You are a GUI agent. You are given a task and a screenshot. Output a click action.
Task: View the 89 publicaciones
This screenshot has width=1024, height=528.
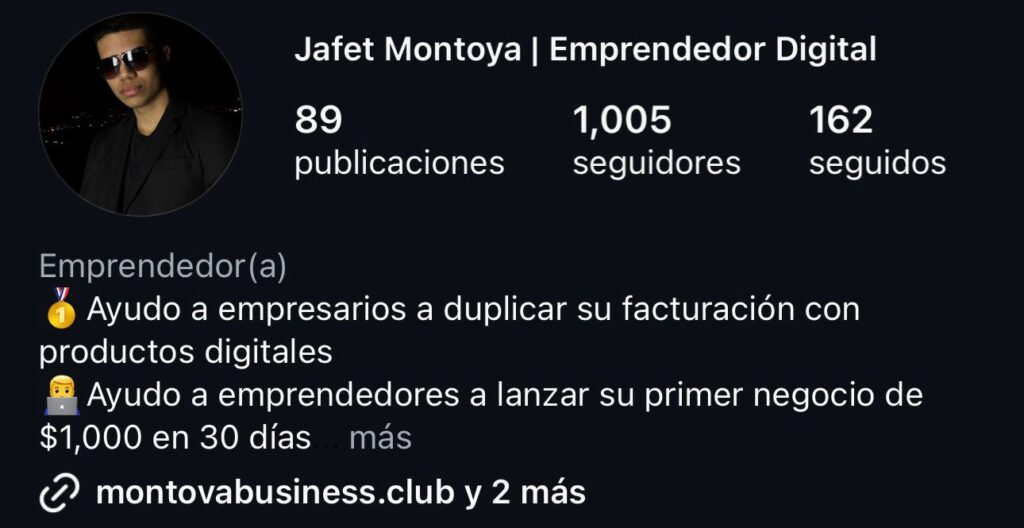398,141
